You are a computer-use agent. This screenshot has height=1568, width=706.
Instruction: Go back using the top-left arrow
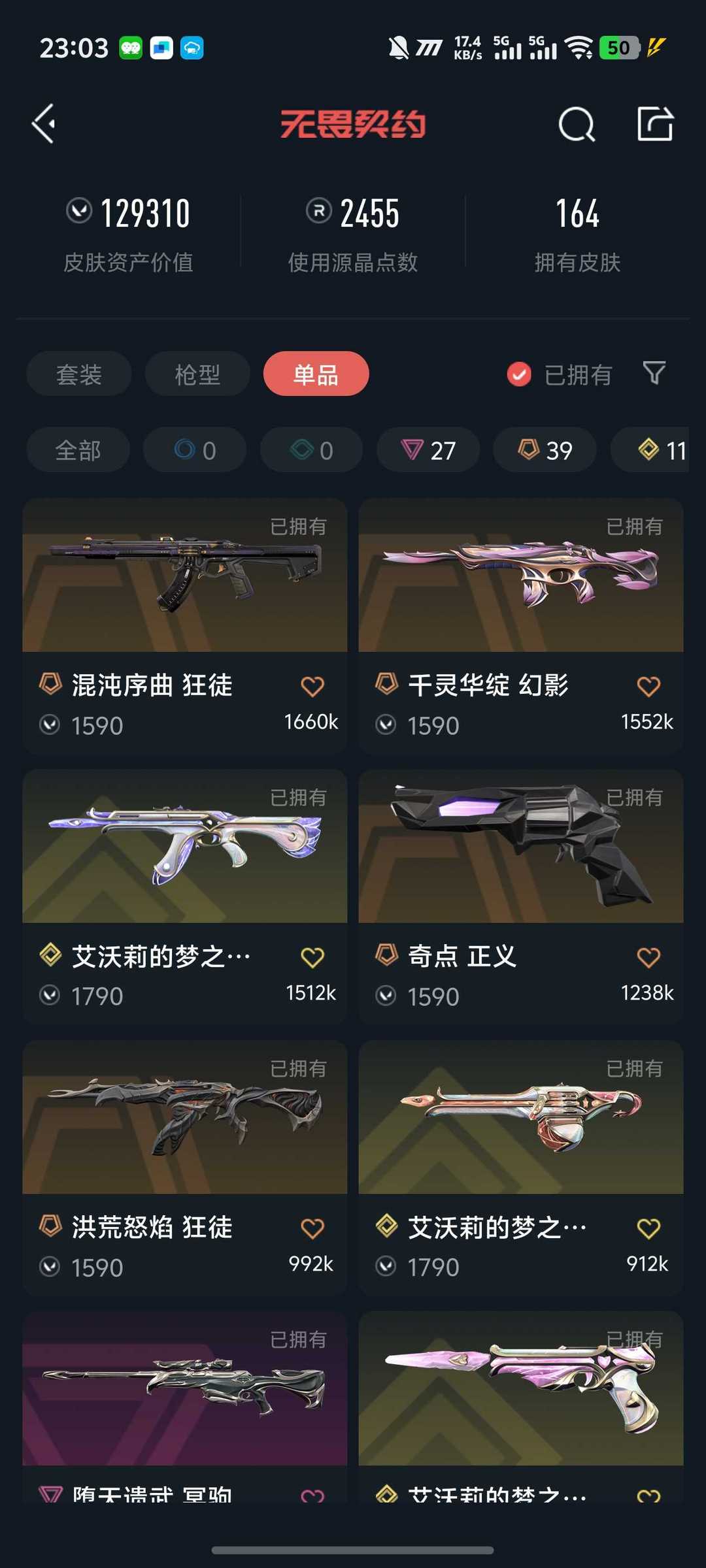click(x=44, y=123)
